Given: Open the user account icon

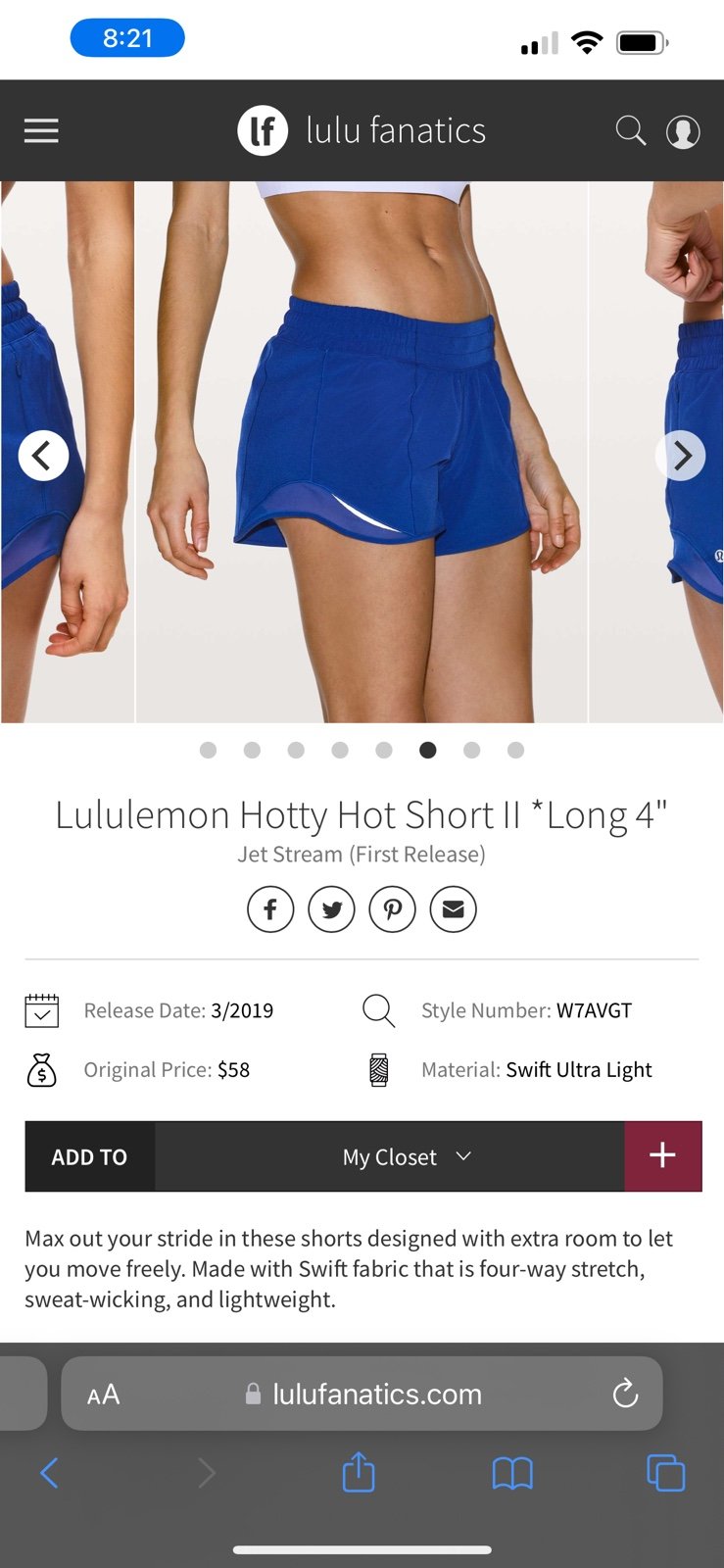Looking at the screenshot, I should 683,131.
